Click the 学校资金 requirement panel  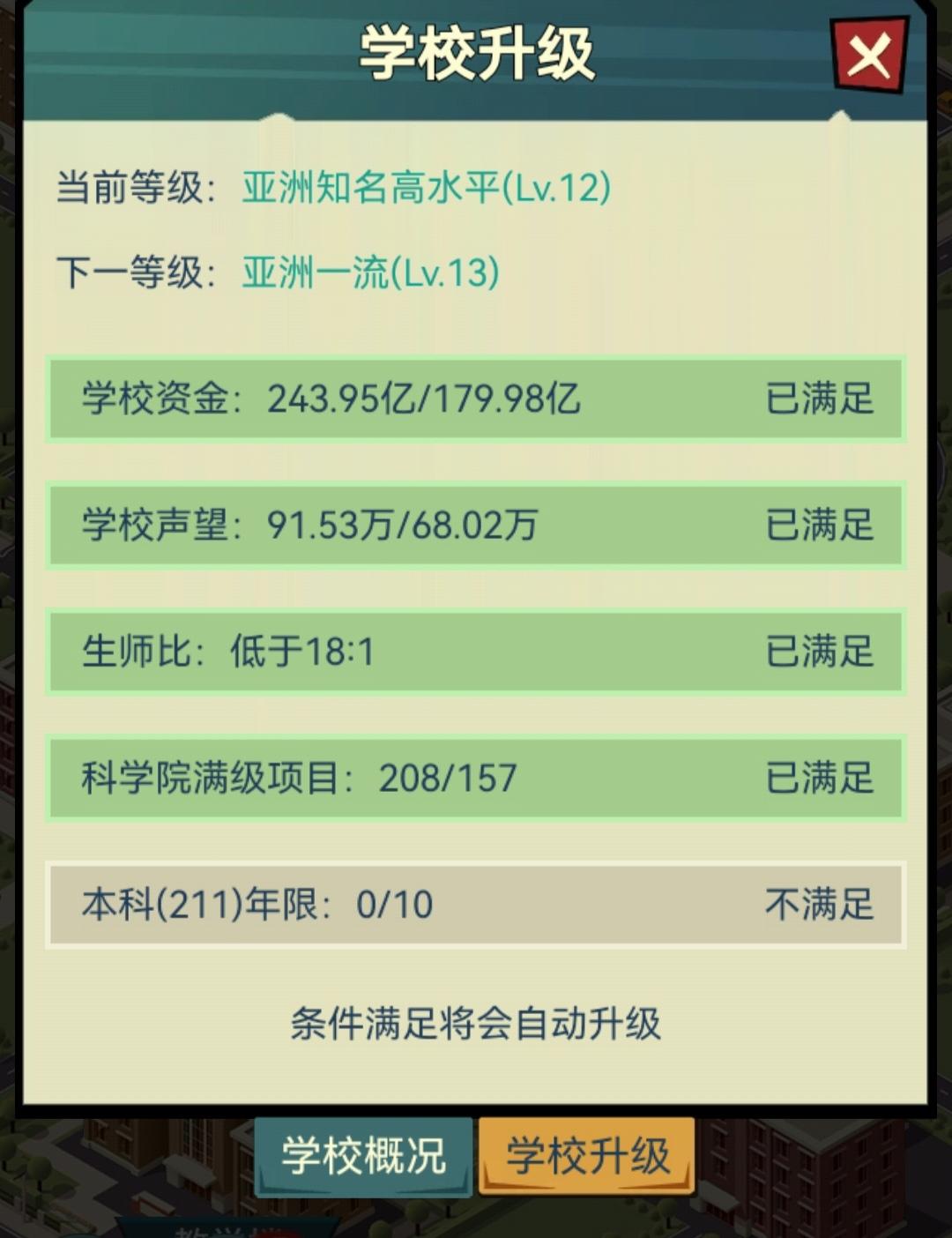click(x=476, y=399)
